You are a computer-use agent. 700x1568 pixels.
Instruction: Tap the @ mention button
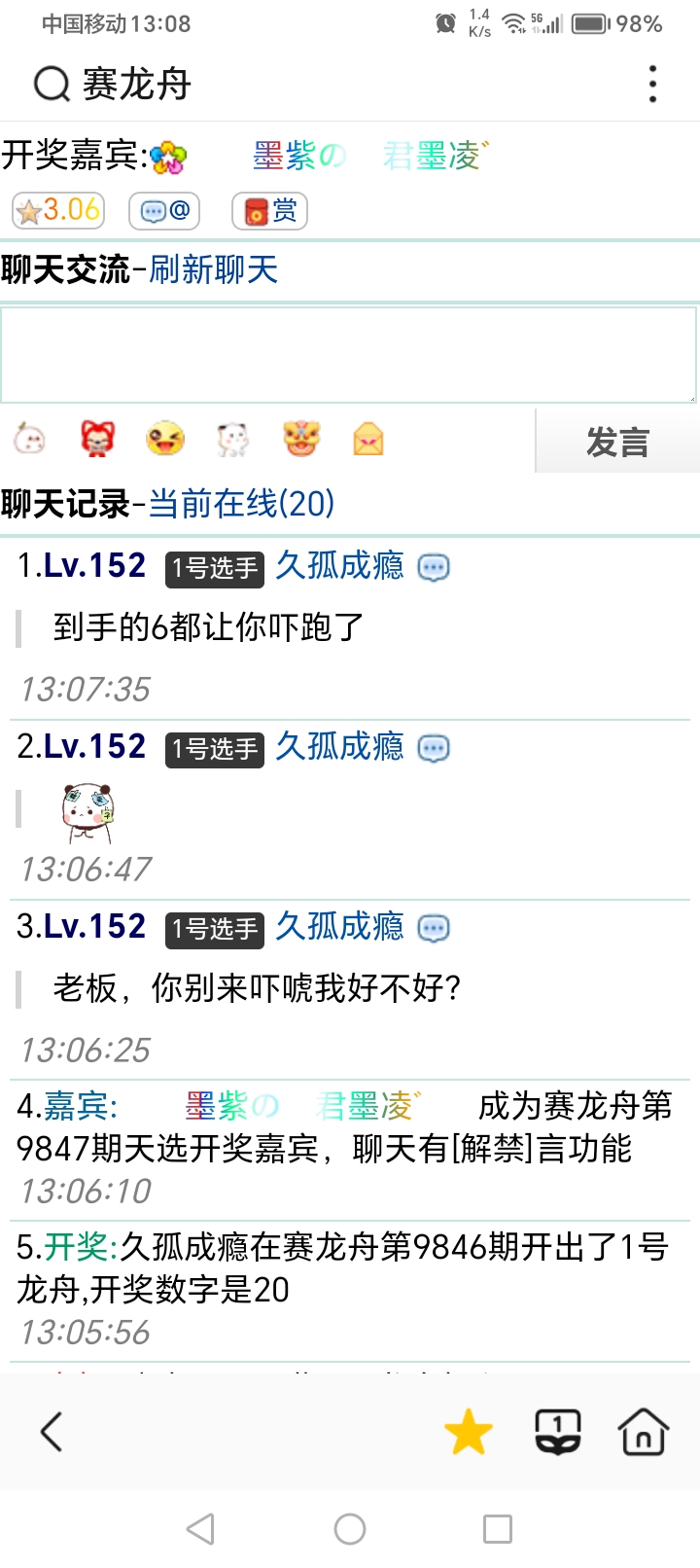(164, 210)
